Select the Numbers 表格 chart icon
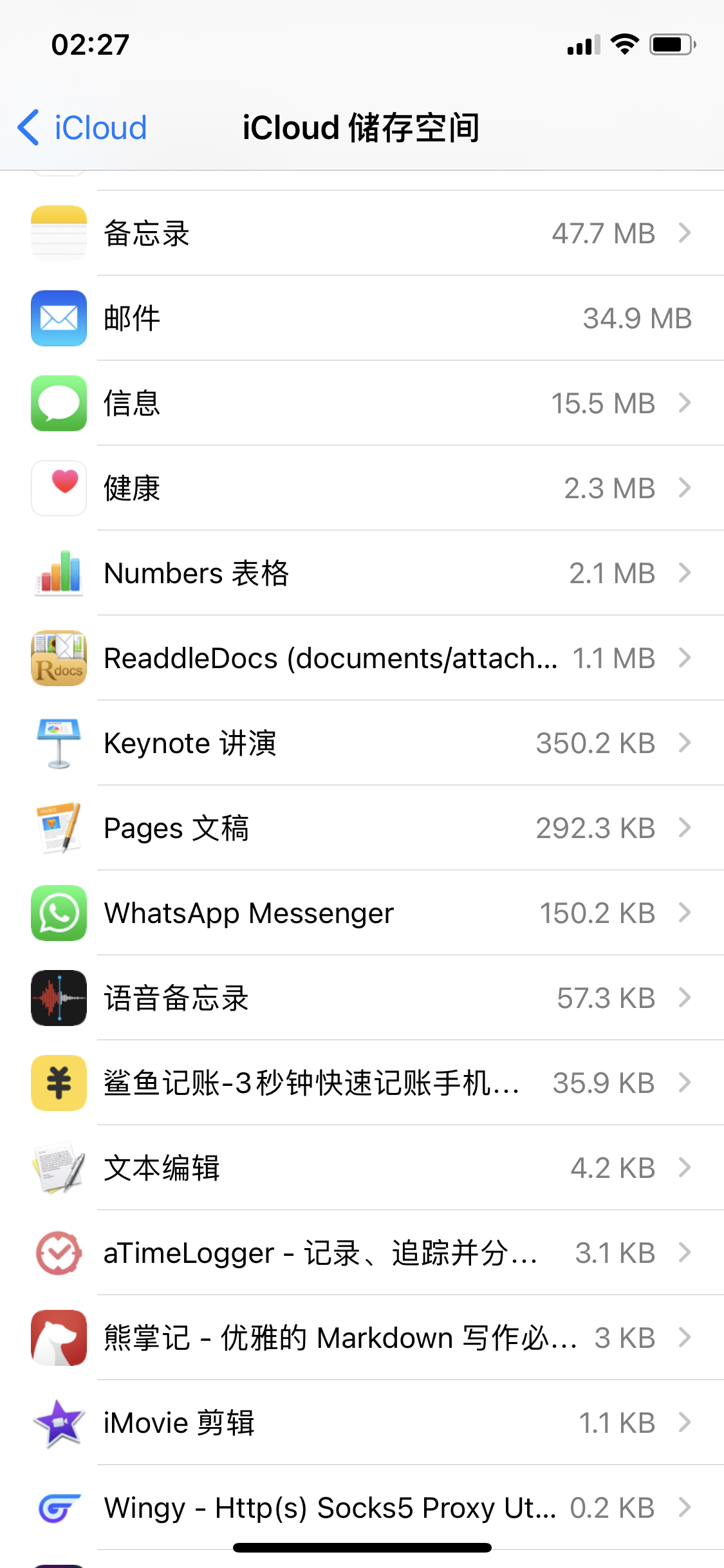 [58, 573]
